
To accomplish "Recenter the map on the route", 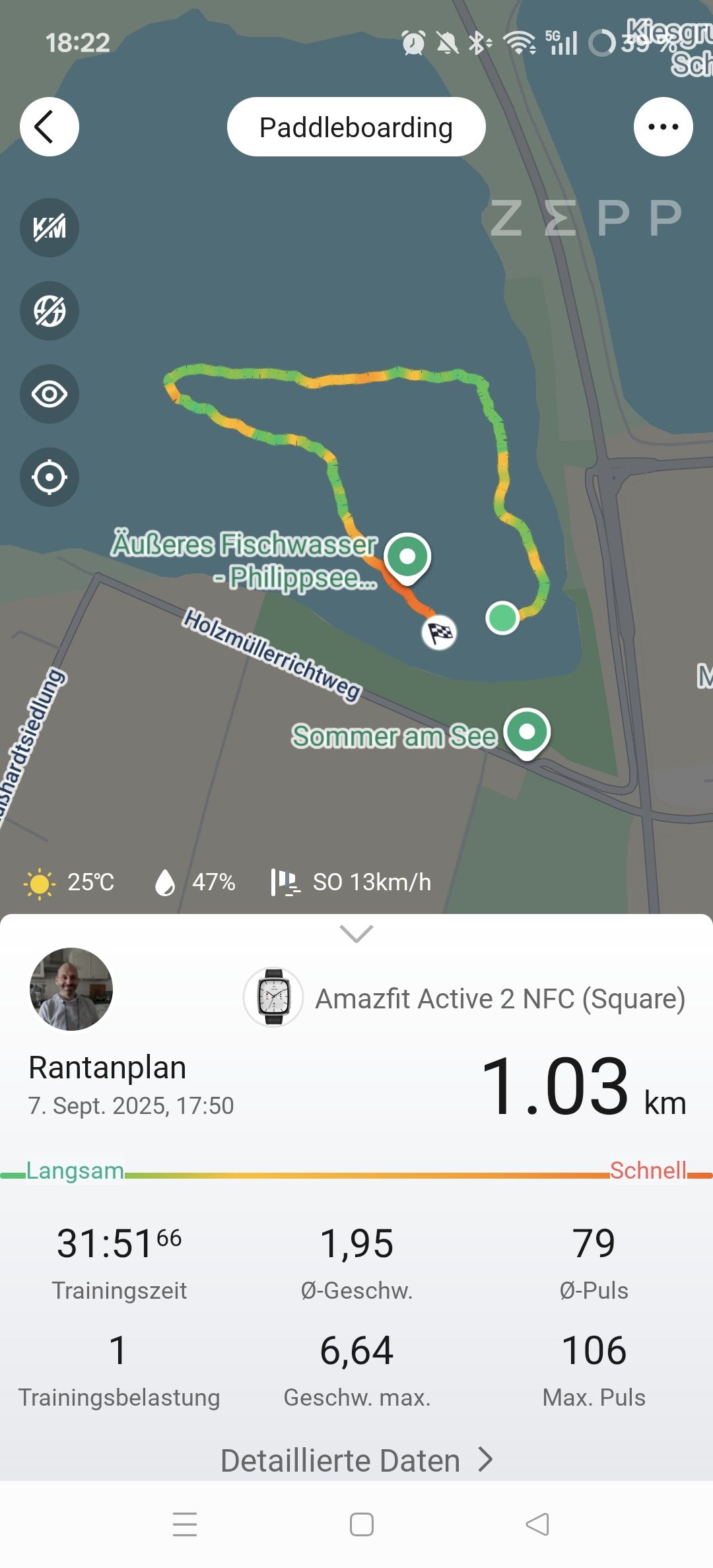I will (50, 477).
